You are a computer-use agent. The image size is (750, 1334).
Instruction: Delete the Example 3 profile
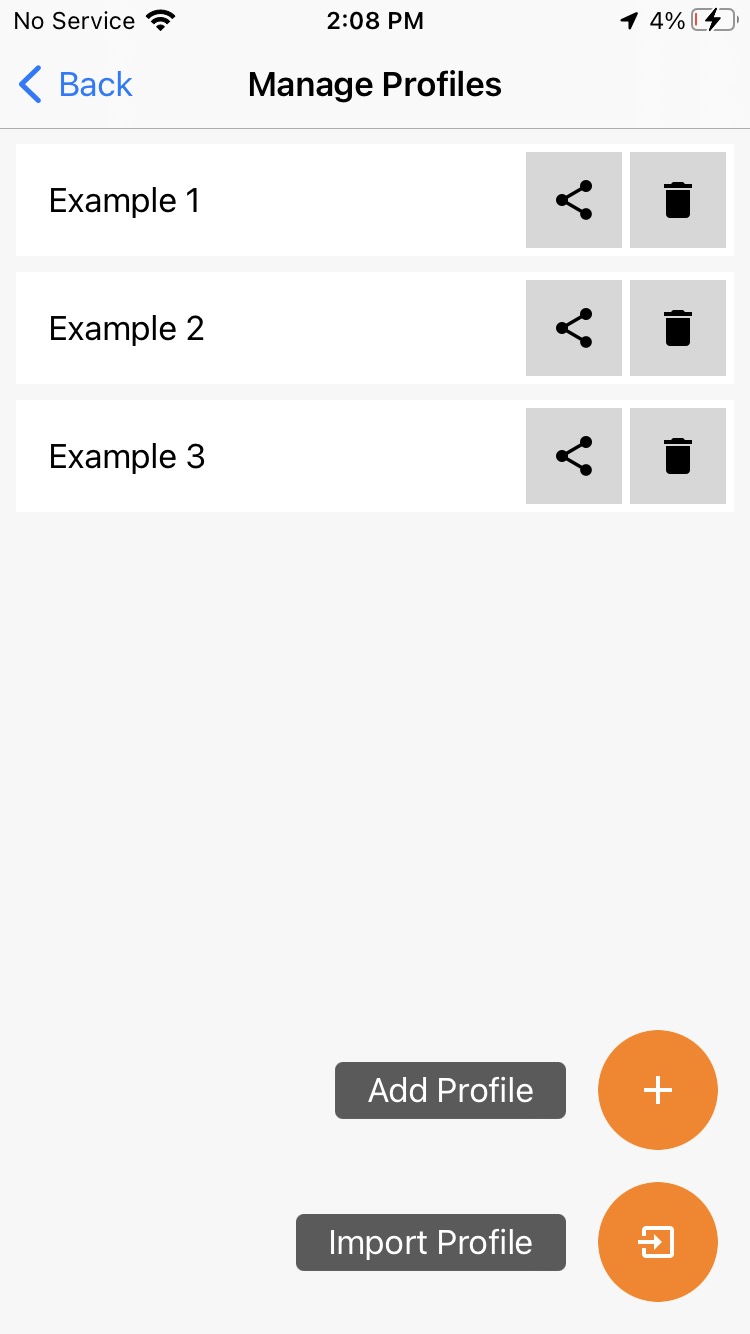(x=678, y=456)
